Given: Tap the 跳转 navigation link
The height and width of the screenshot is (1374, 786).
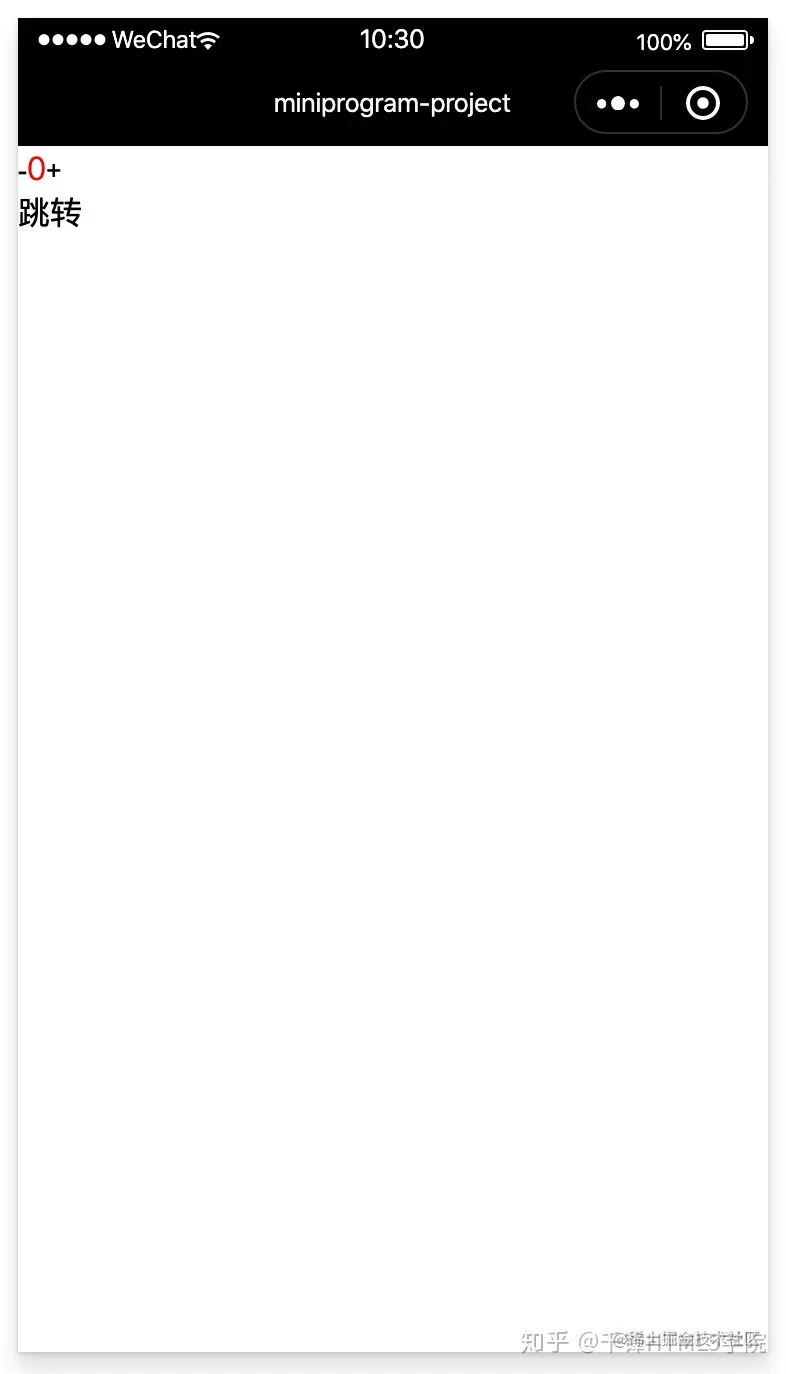Looking at the screenshot, I should click(50, 212).
